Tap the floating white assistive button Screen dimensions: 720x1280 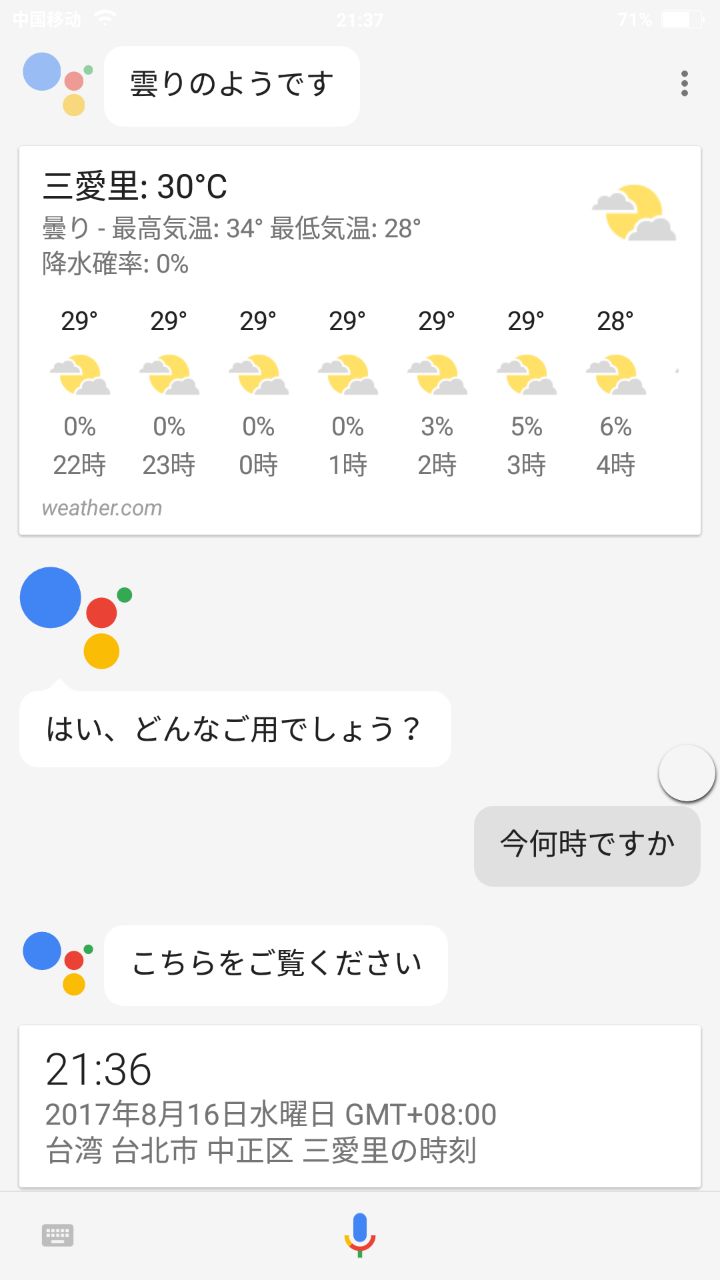[688, 773]
